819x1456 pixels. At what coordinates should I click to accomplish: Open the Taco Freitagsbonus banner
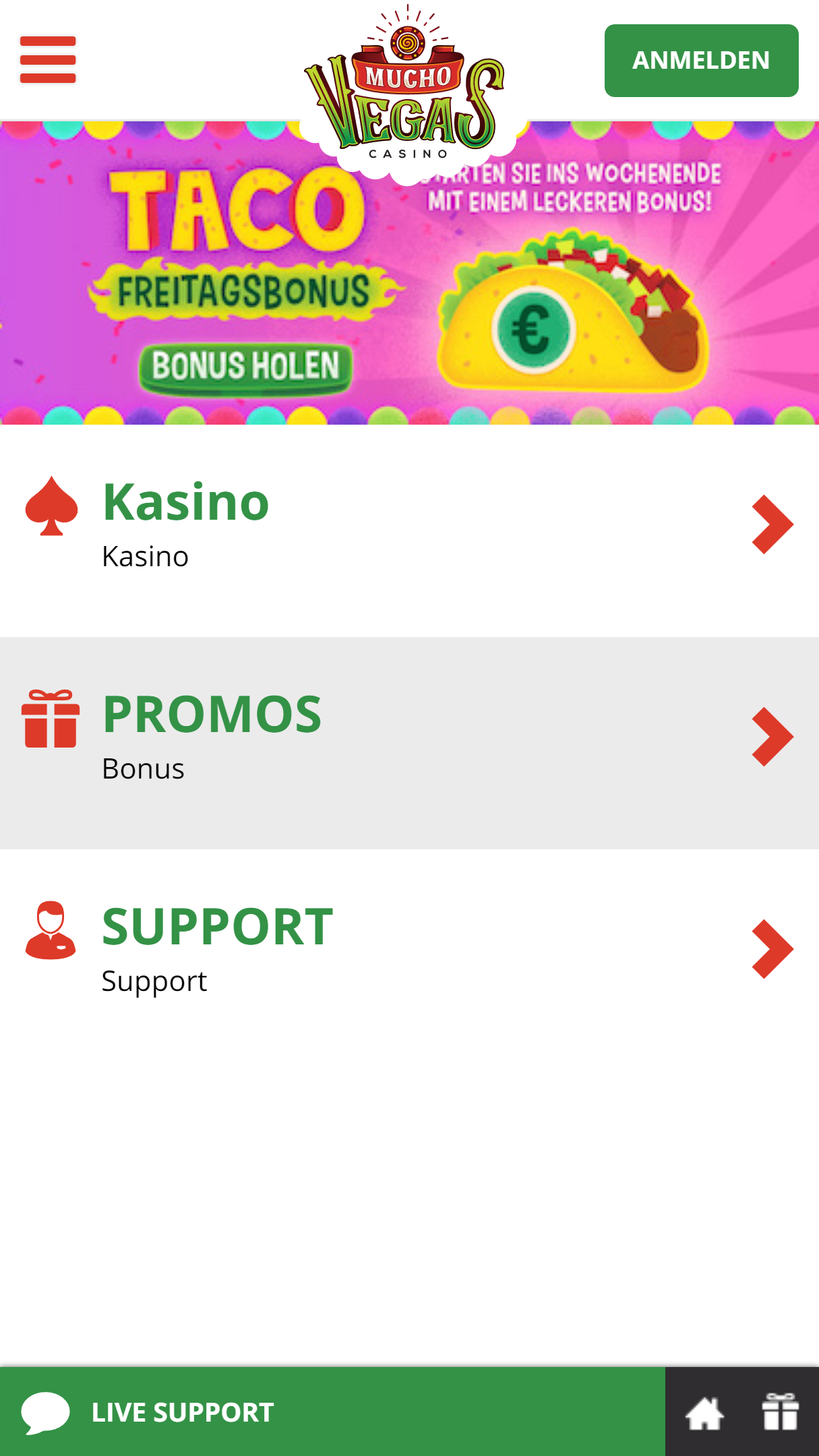(409, 273)
